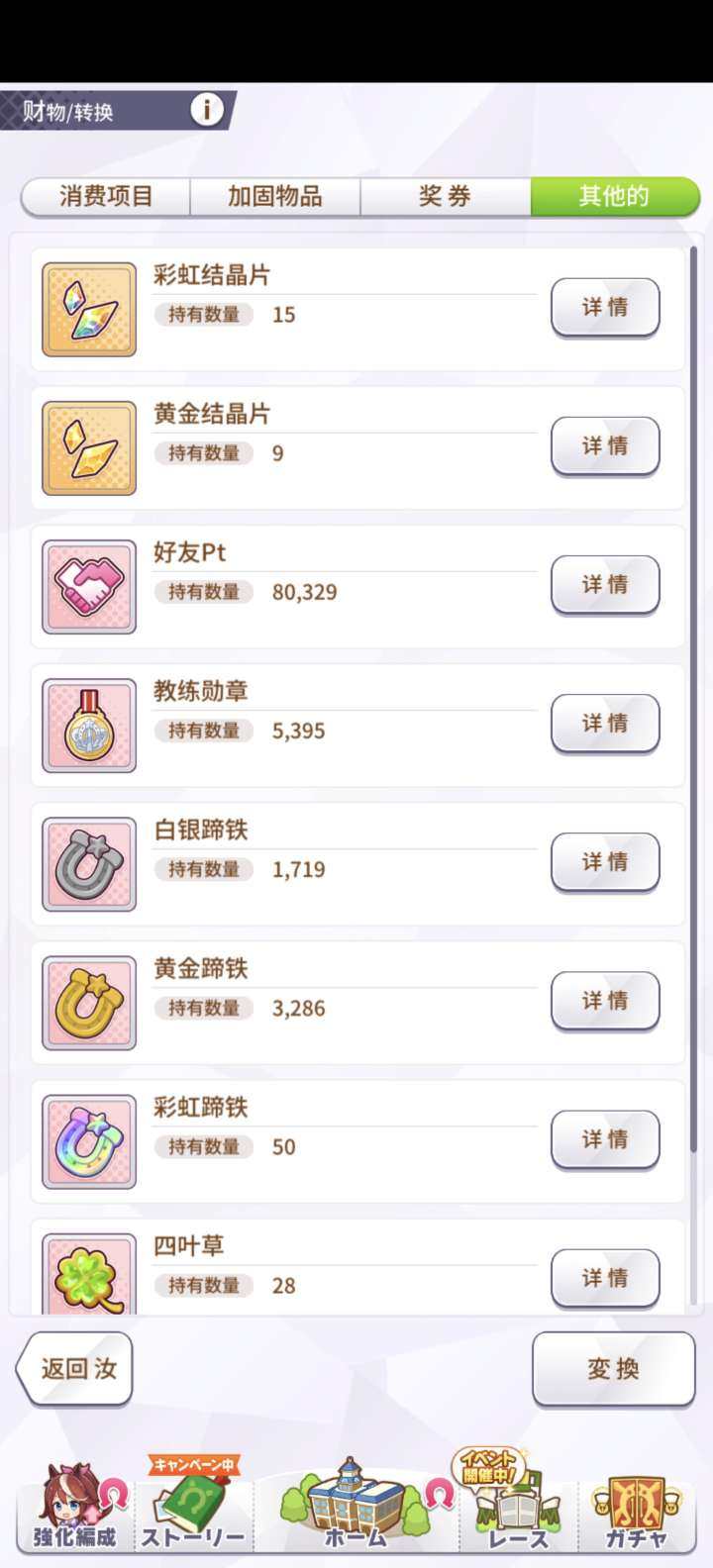Select the trainer medal icon
The height and width of the screenshot is (1568, 713).
pos(88,724)
